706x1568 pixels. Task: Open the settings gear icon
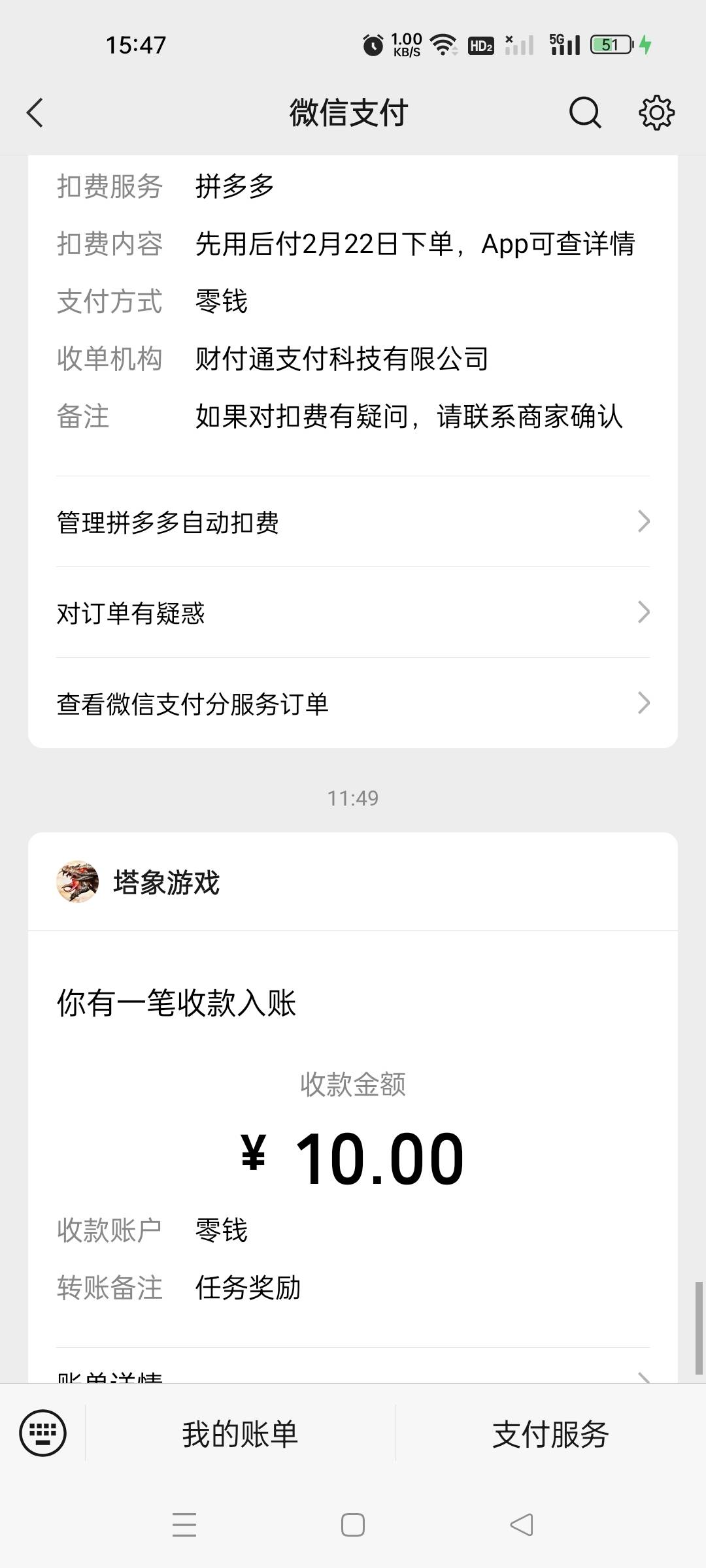pyautogui.click(x=656, y=112)
